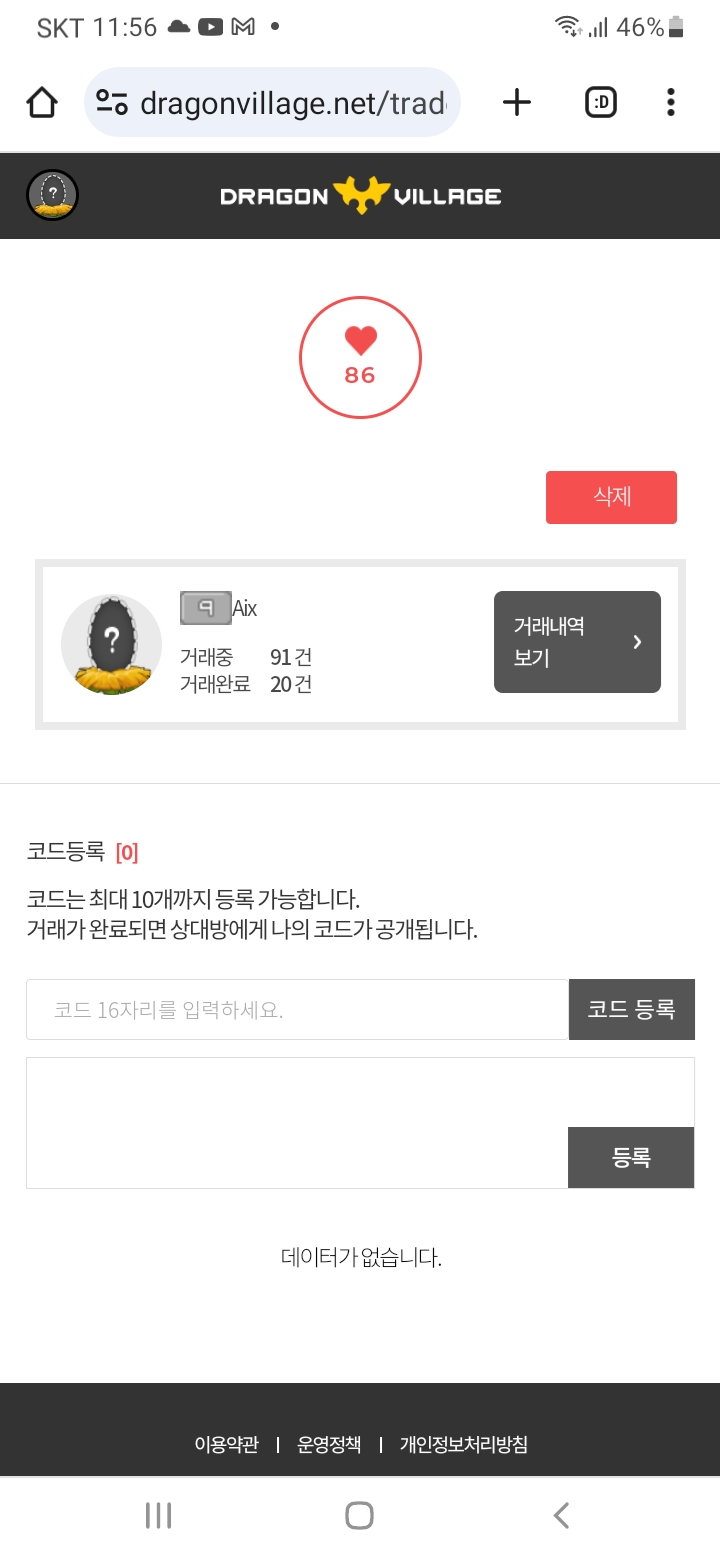Tap the red 삭제 delete button
Screen dimensions: 720x1560
click(x=611, y=497)
